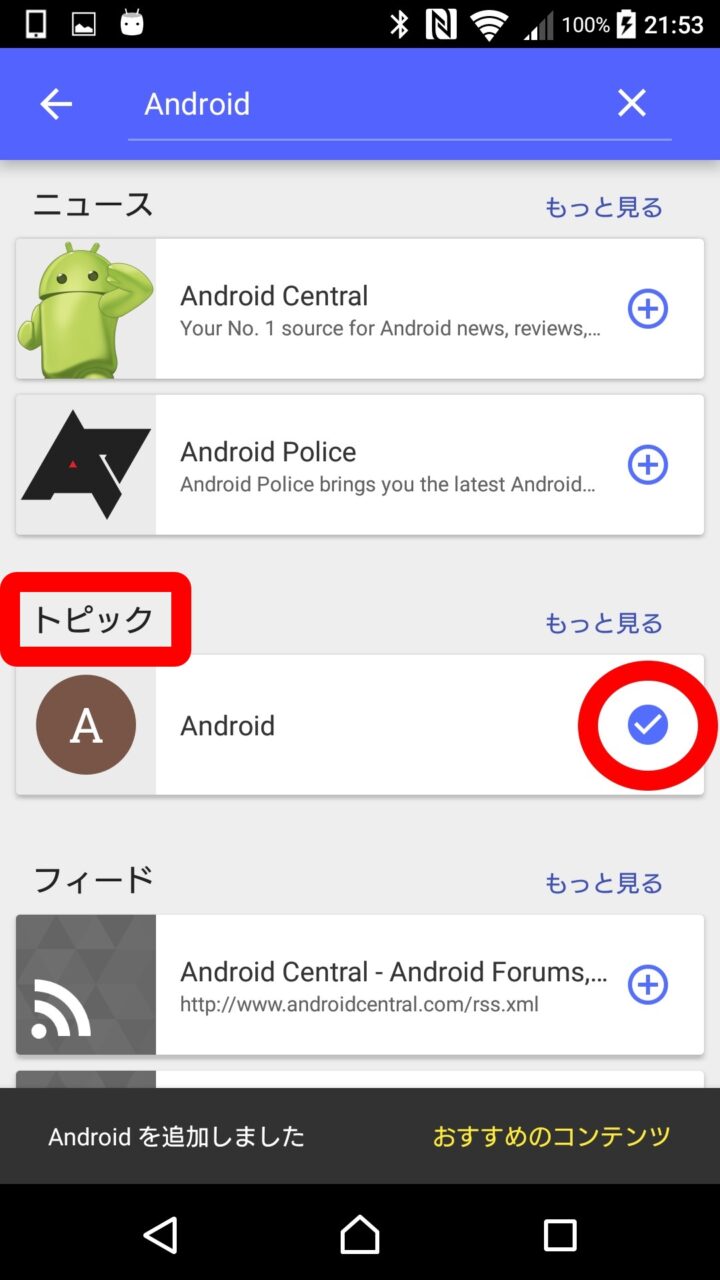Go to the system home screen
This screenshot has height=1280, width=720.
click(x=360, y=1235)
